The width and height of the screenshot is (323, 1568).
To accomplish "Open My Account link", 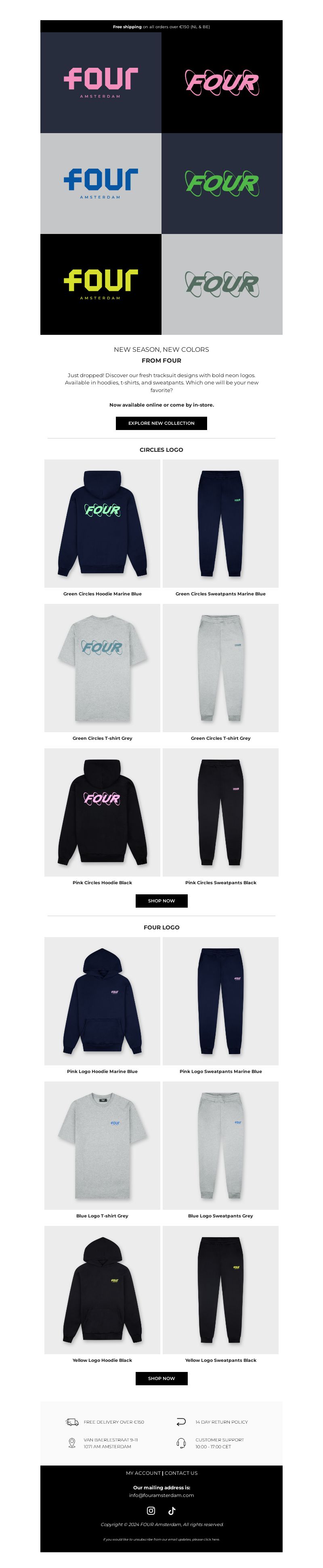I will pyautogui.click(x=143, y=1473).
